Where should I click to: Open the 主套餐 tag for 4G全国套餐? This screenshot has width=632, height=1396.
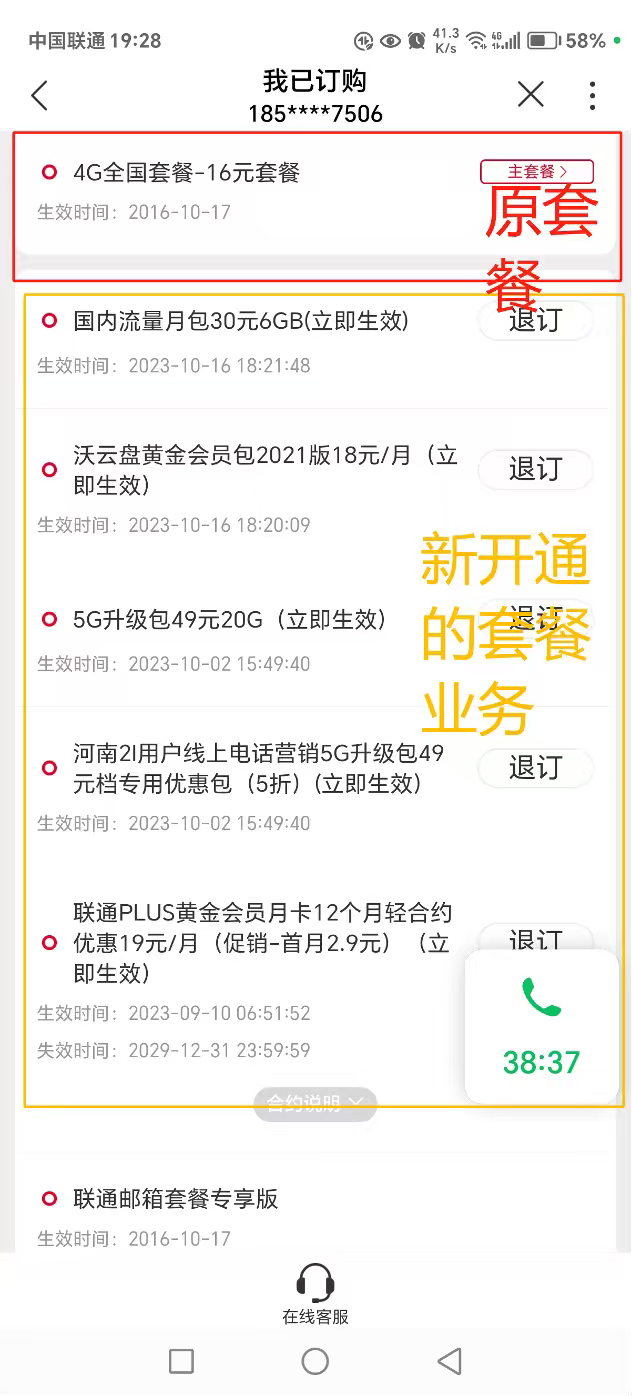pyautogui.click(x=537, y=172)
